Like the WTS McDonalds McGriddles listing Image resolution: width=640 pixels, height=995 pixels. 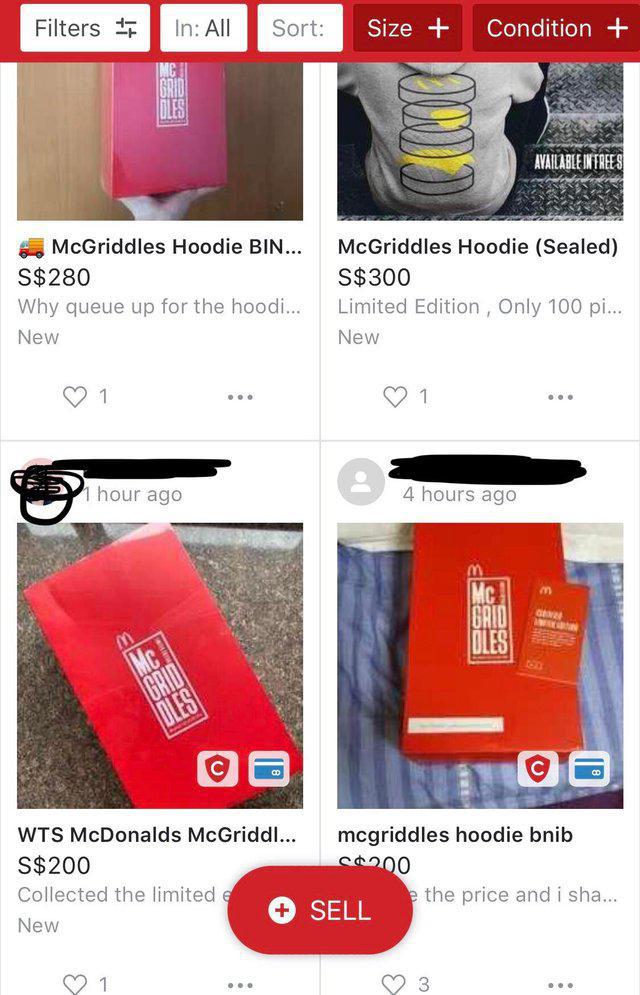(x=76, y=984)
